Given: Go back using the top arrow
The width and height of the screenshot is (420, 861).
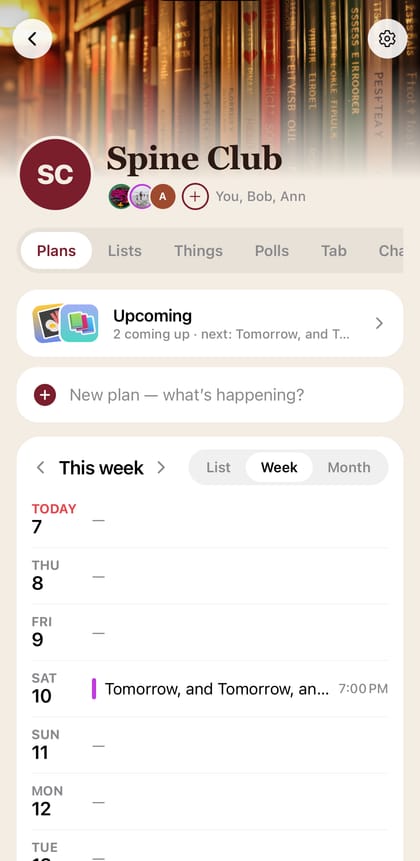Looking at the screenshot, I should pyautogui.click(x=32, y=39).
